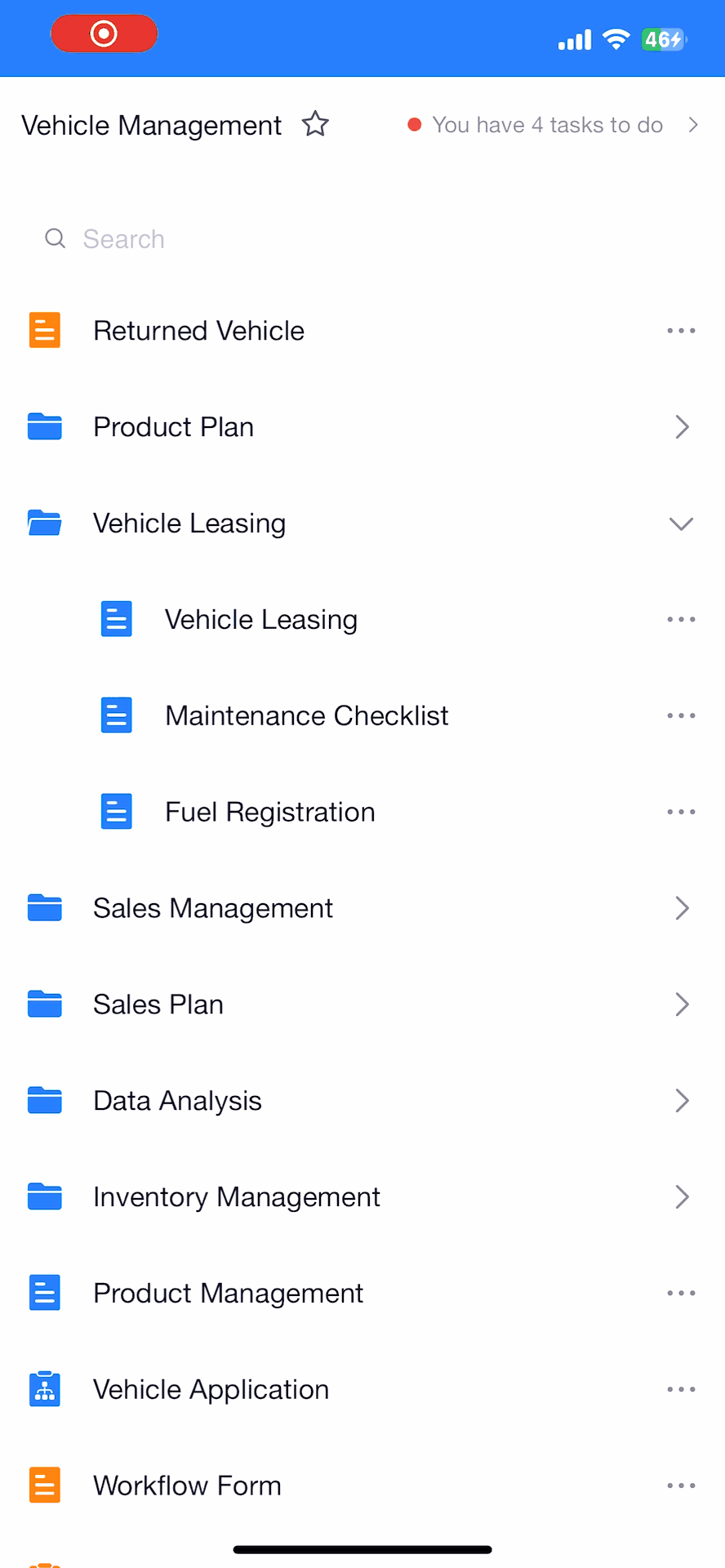Expand the Sales Plan folder
725x1568 pixels.
click(x=362, y=1004)
